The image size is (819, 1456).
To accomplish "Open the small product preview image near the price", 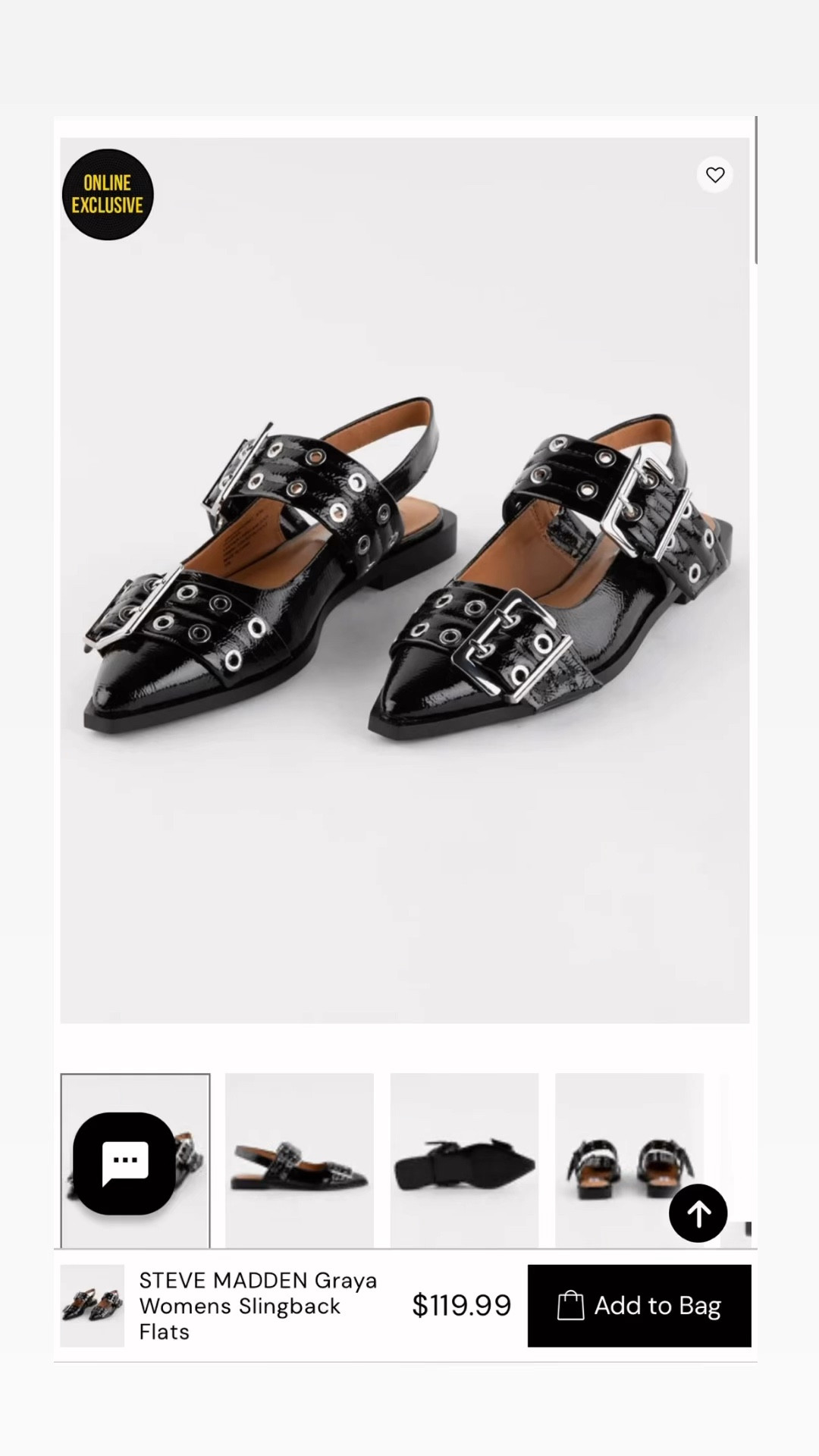I will point(92,1306).
